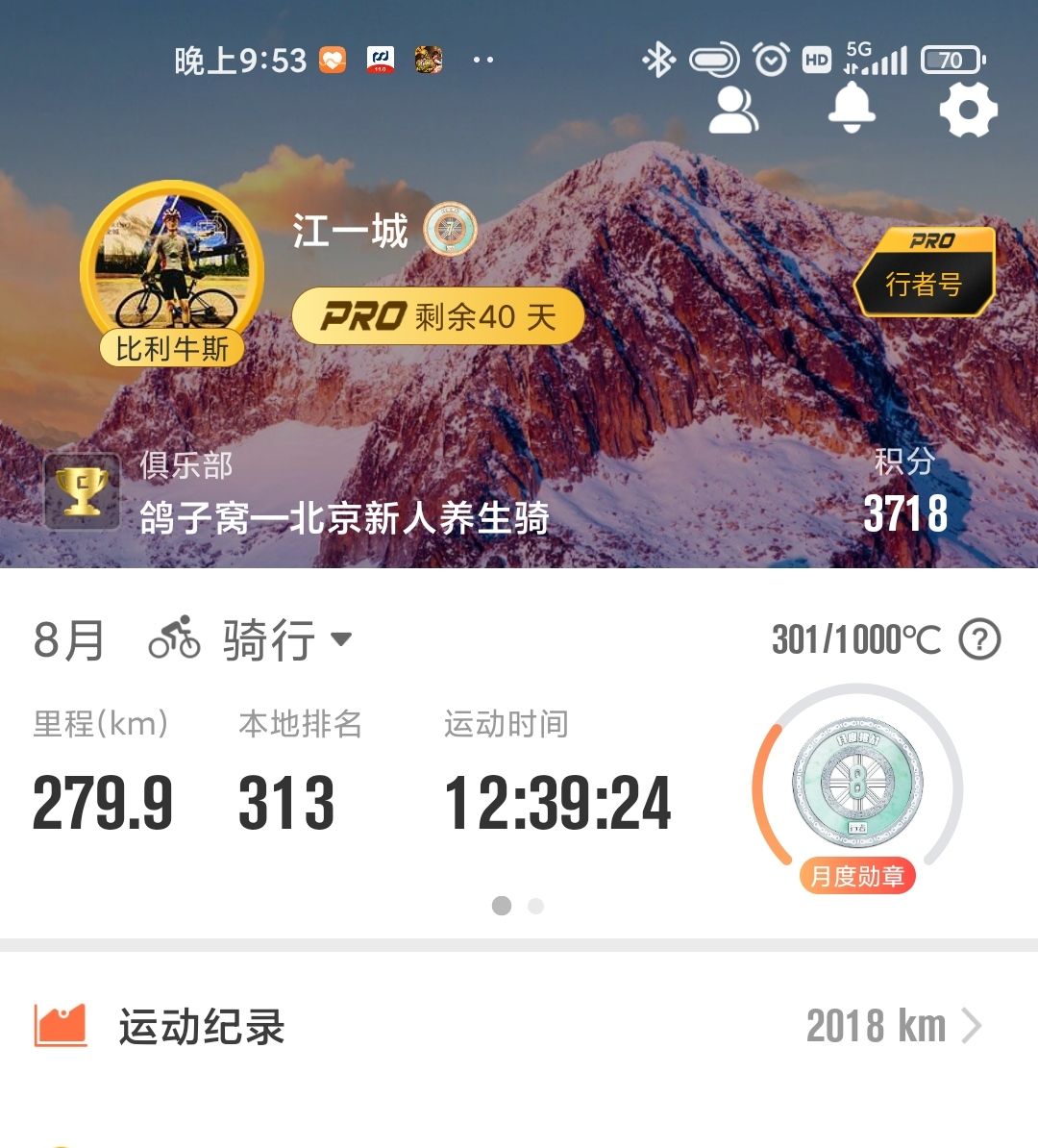Open the PRO 行者号 button

pyautogui.click(x=924, y=273)
